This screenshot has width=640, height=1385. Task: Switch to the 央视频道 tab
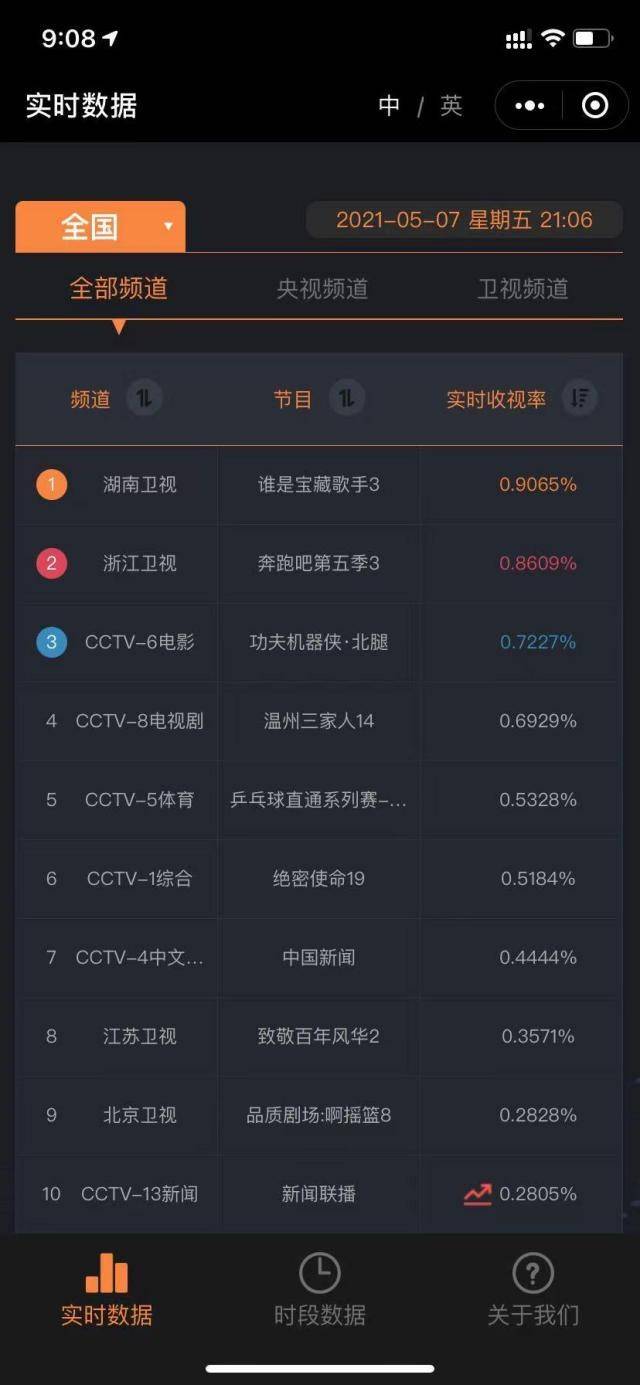[322, 289]
